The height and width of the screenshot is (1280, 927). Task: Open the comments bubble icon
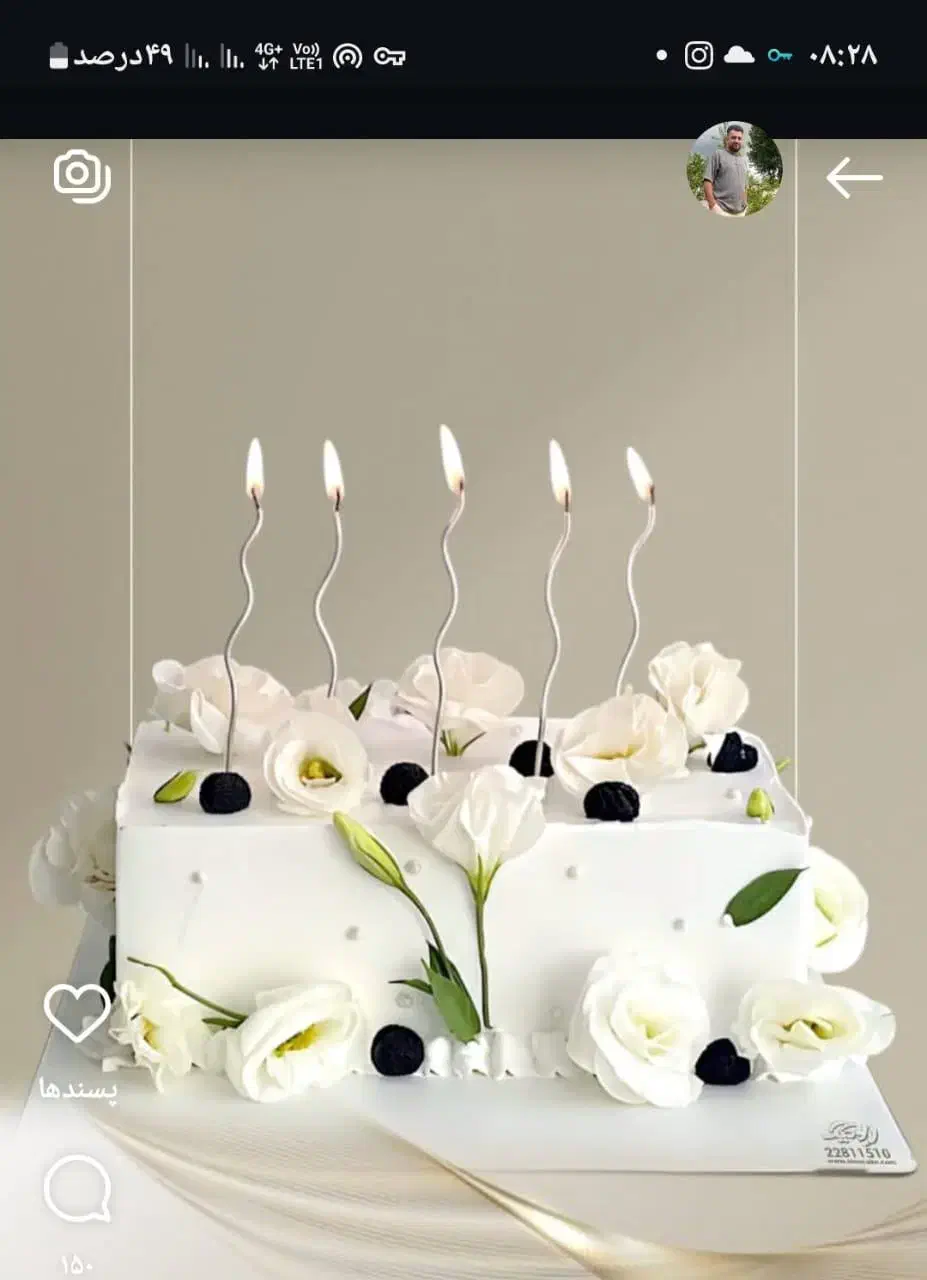77,1188
